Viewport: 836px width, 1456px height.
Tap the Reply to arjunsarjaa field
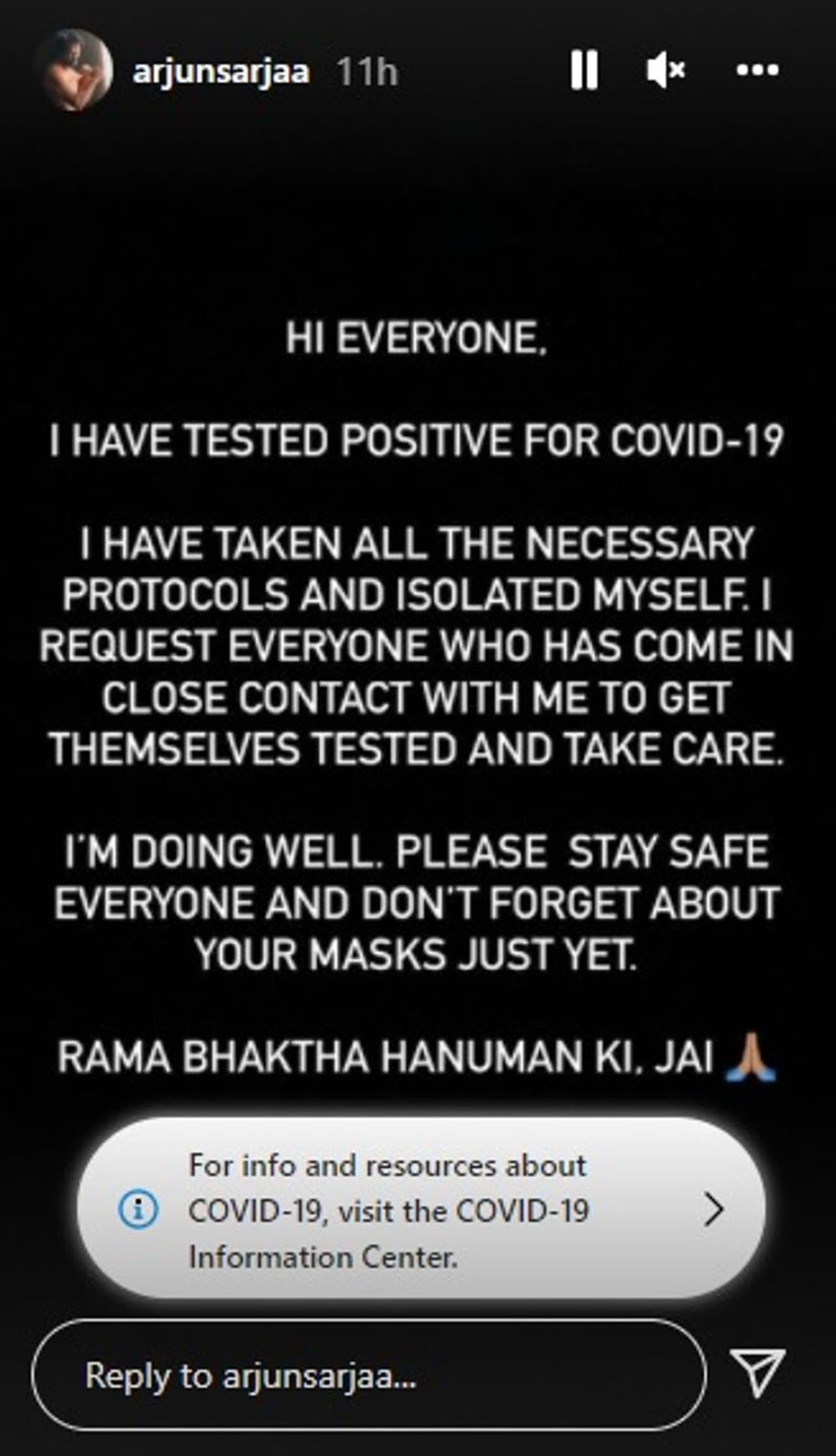[369, 1376]
